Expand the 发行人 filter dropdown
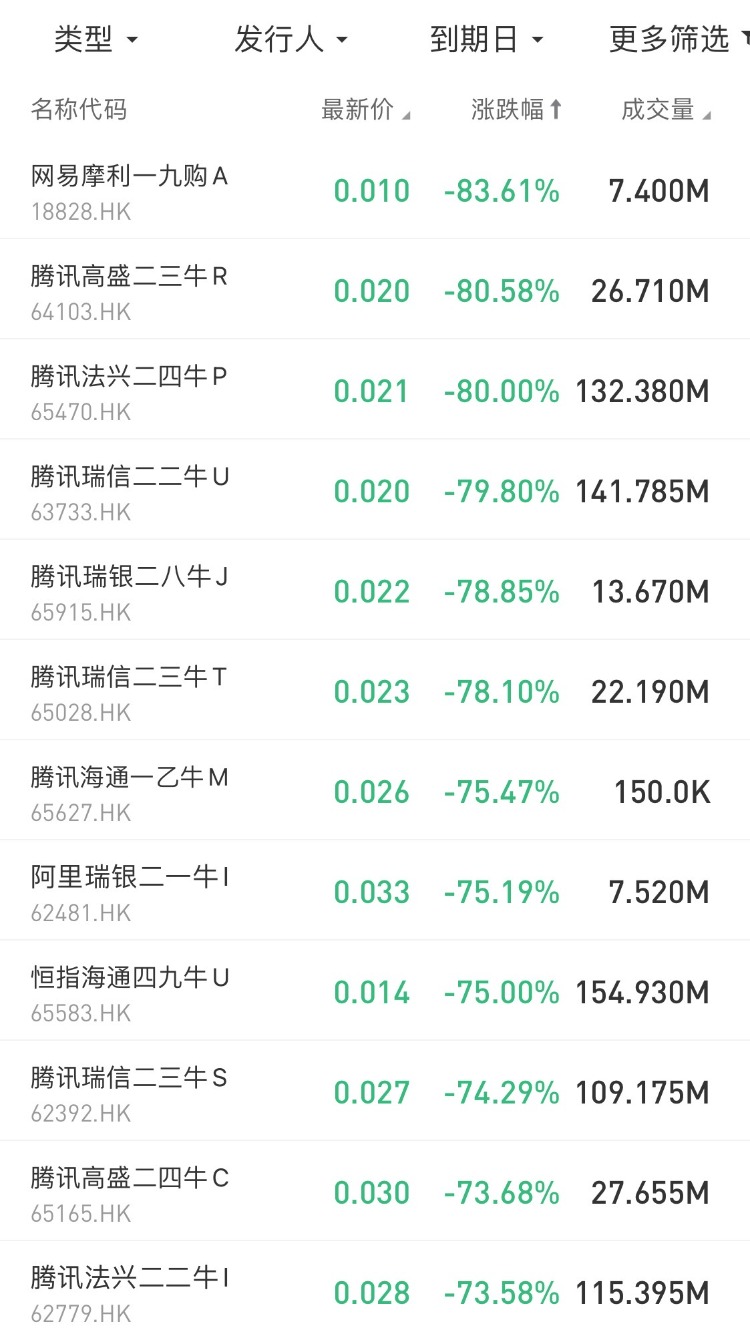 tap(291, 40)
